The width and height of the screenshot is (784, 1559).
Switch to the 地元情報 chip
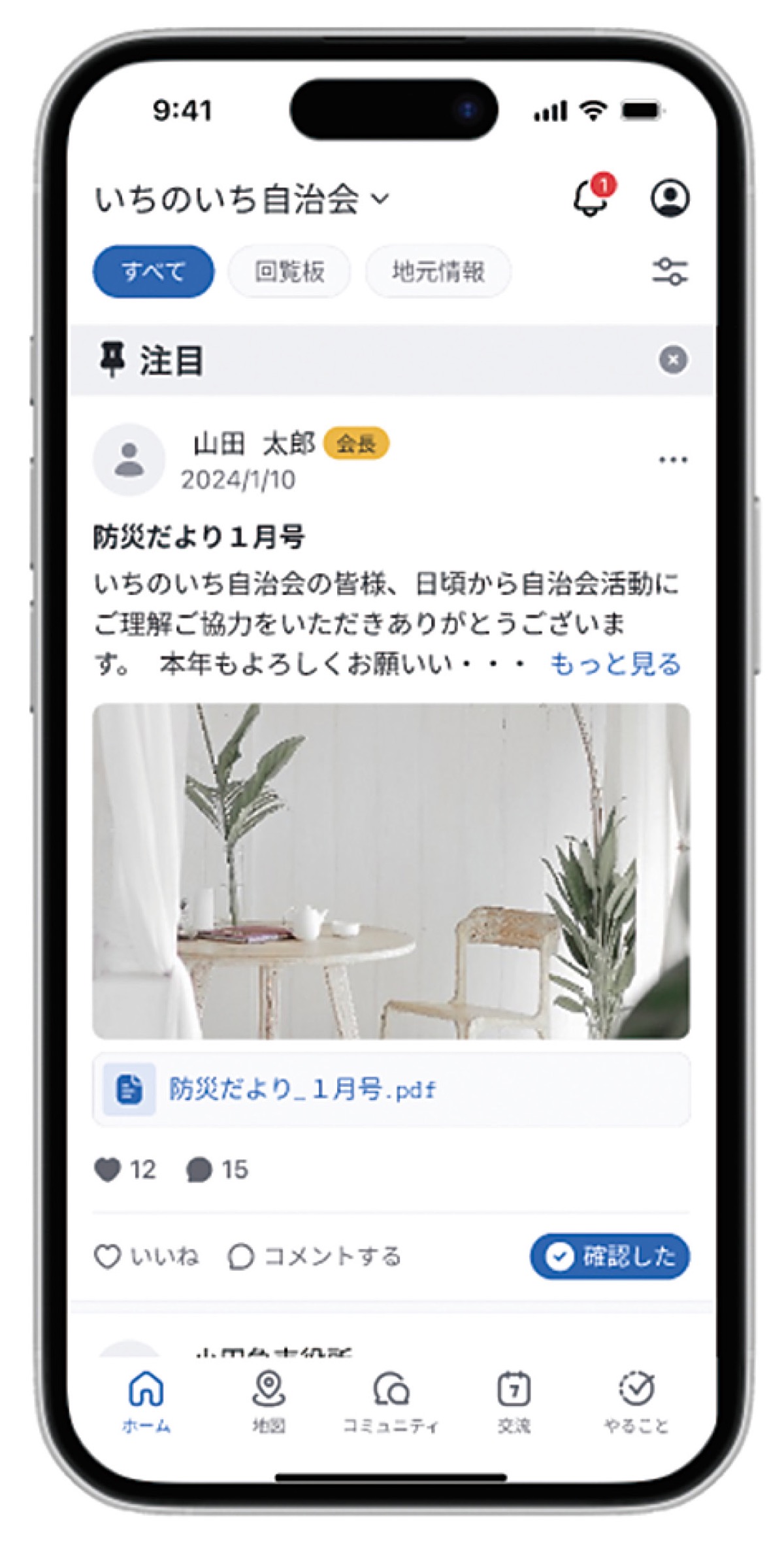[438, 271]
